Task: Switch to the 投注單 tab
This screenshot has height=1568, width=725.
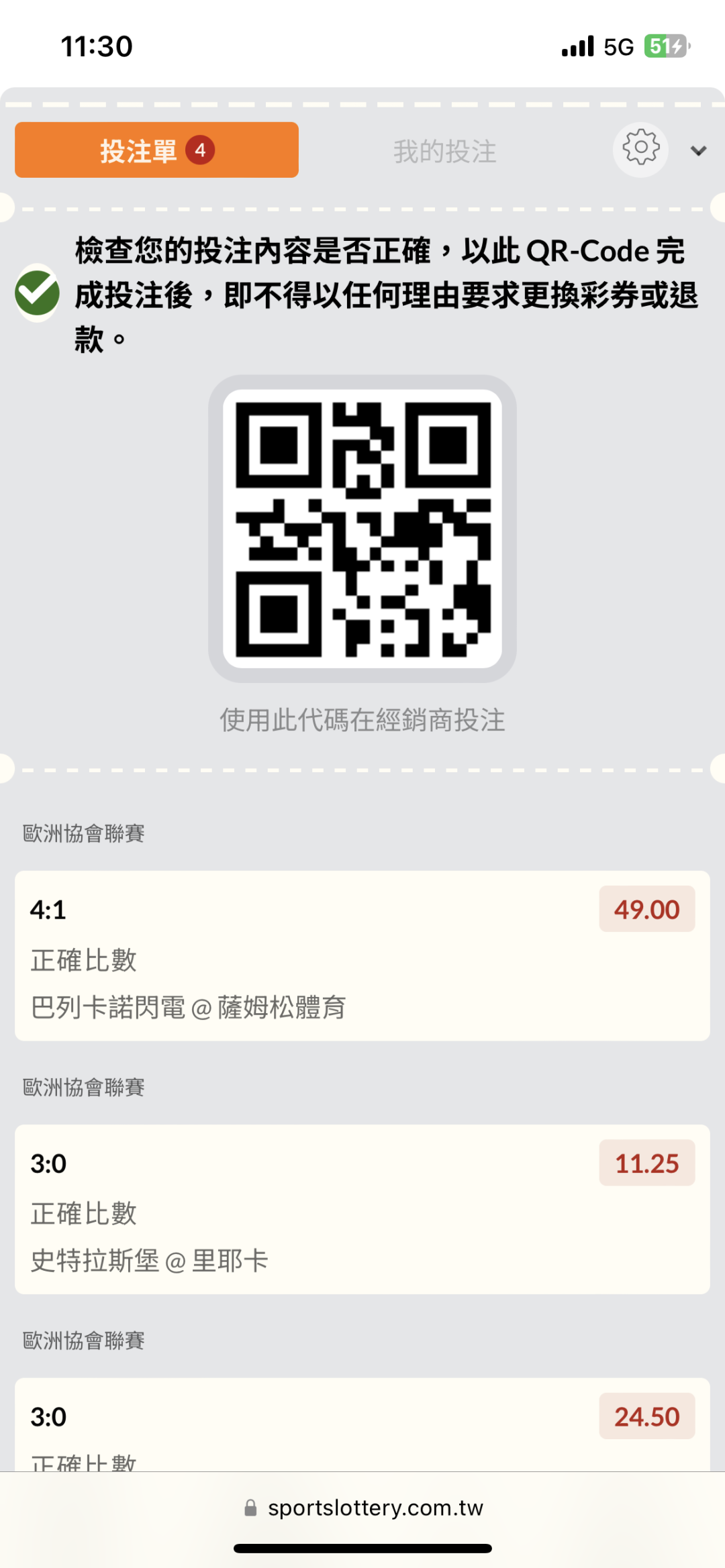Action: click(x=156, y=150)
